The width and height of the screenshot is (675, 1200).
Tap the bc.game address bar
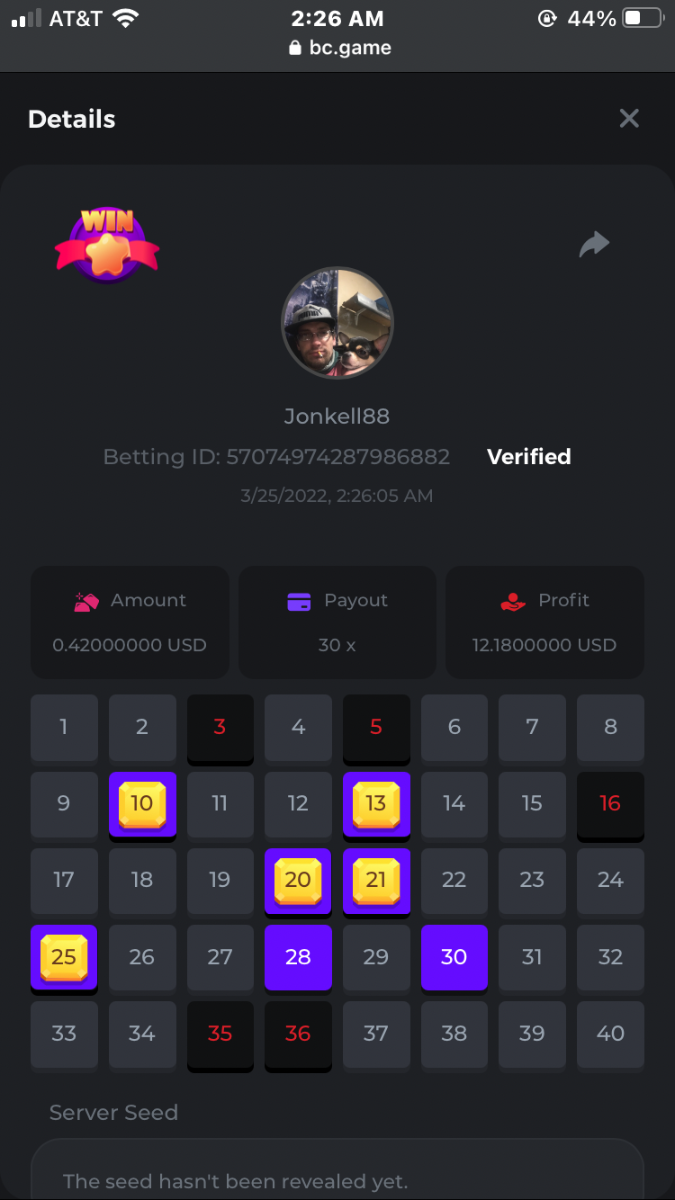coord(338,47)
